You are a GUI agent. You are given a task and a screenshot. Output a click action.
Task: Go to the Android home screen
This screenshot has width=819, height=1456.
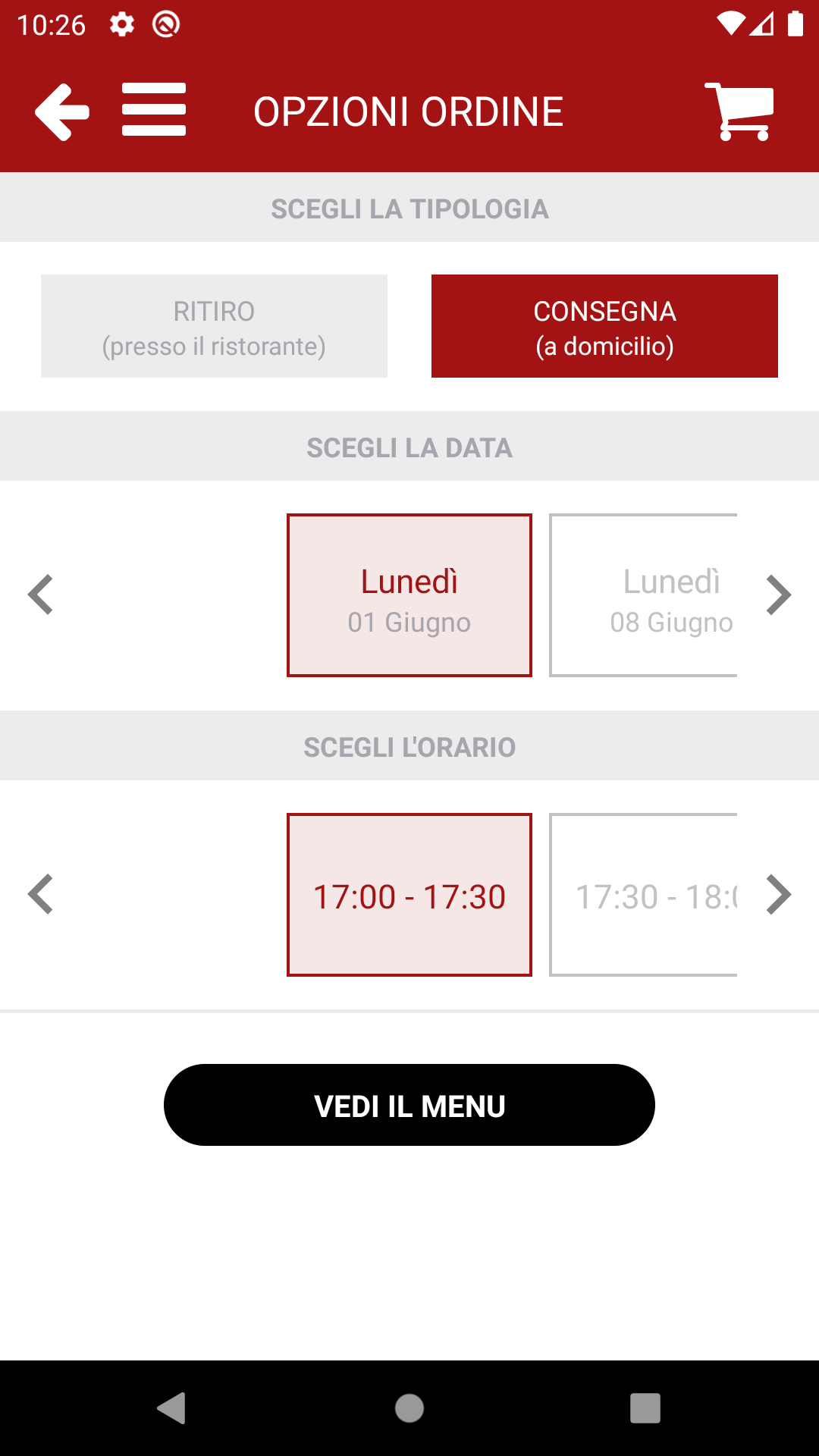(x=409, y=1408)
